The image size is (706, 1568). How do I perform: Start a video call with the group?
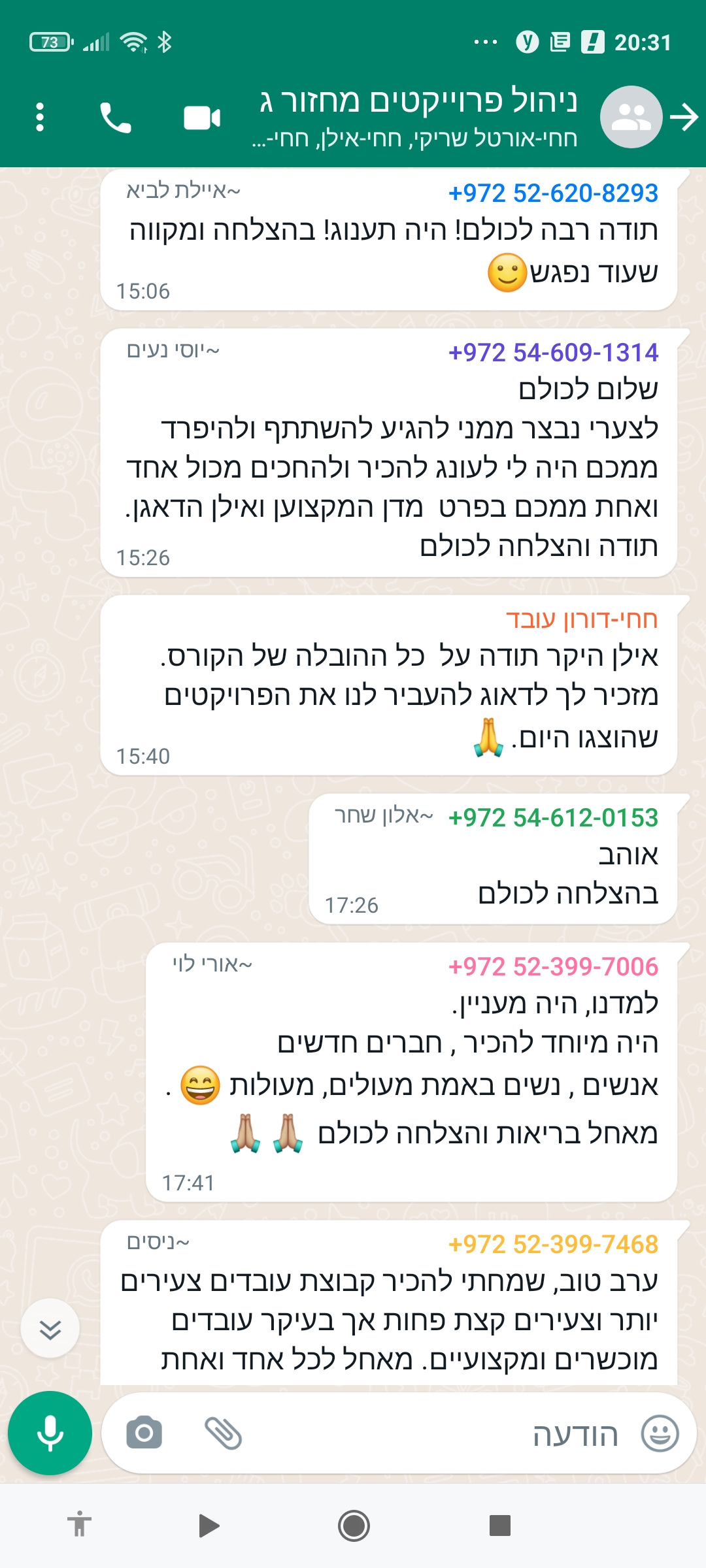202,118
